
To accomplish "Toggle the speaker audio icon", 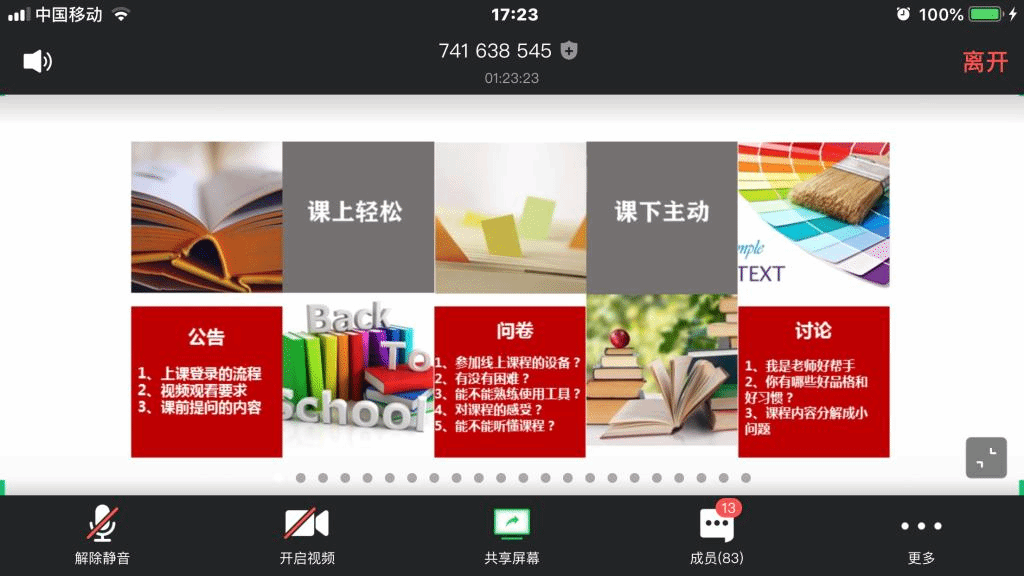I will [x=37, y=61].
